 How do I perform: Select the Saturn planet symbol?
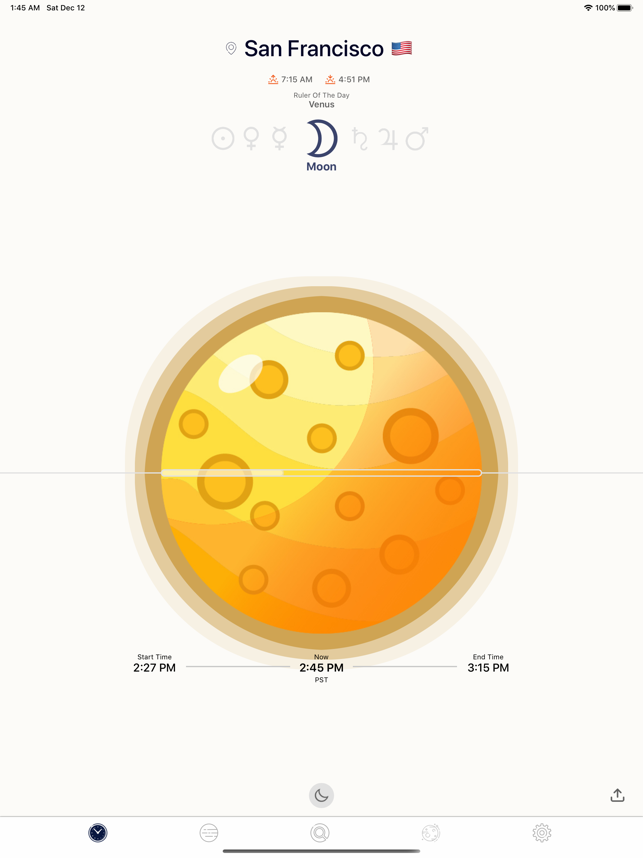pos(360,139)
